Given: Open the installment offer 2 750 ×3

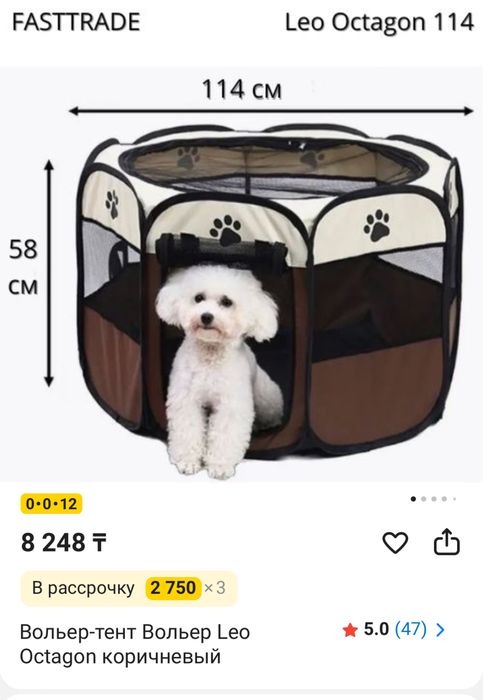Looking at the screenshot, I should (x=129, y=588).
